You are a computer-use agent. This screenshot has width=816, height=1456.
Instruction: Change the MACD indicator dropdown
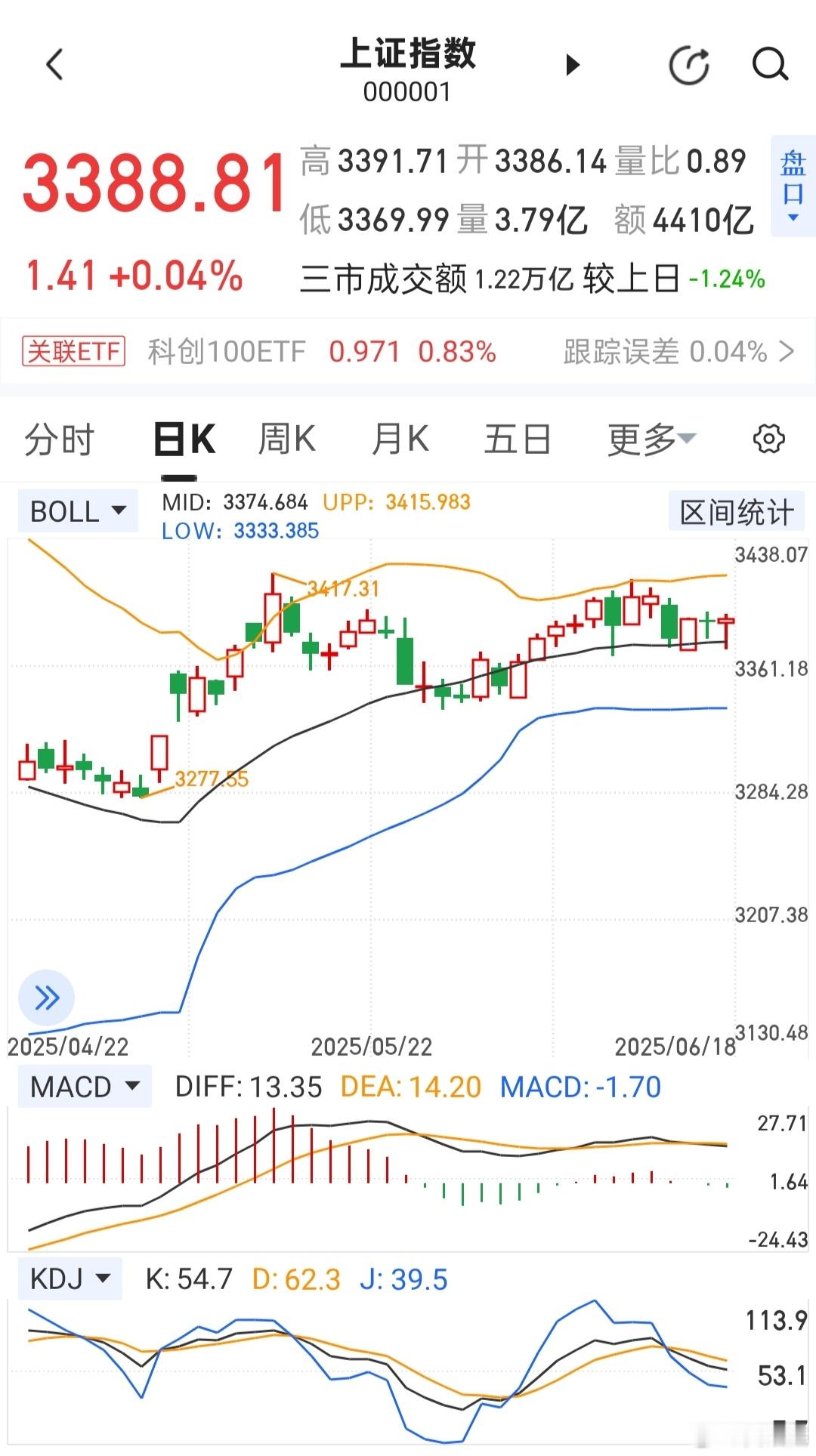click(x=85, y=1087)
